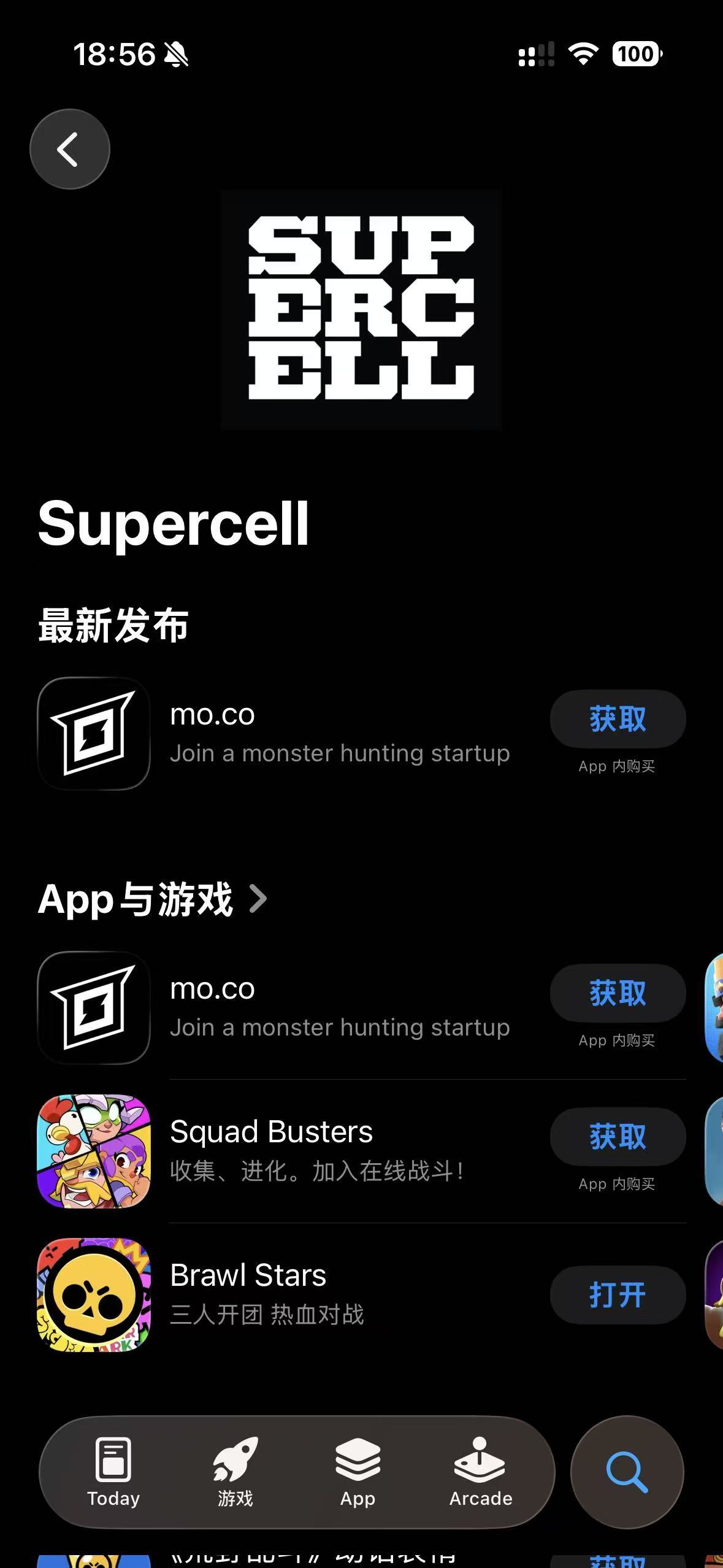
Task: Tap 打开 to launch Brawl Stars
Action: [617, 1295]
